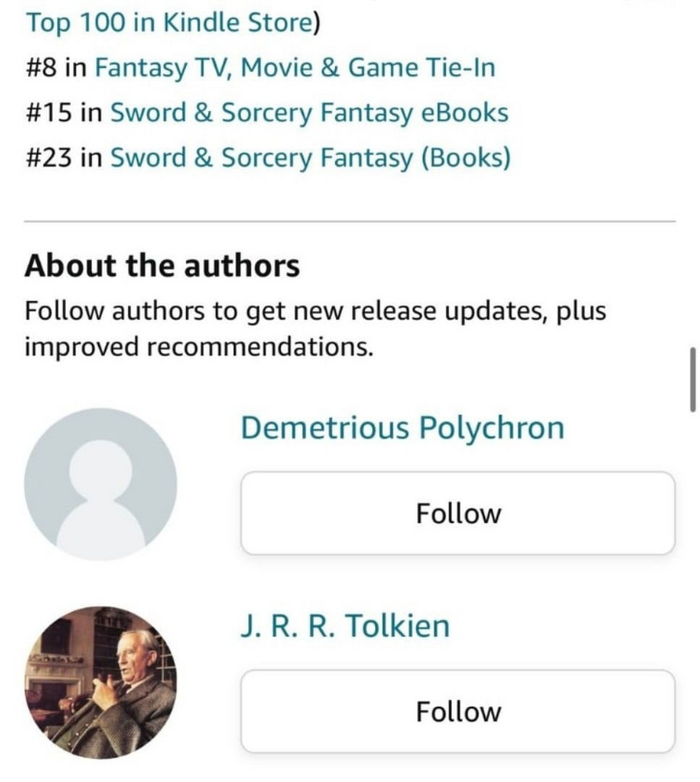Open Sword & Sorcery Fantasy eBooks category

pyautogui.click(x=308, y=112)
